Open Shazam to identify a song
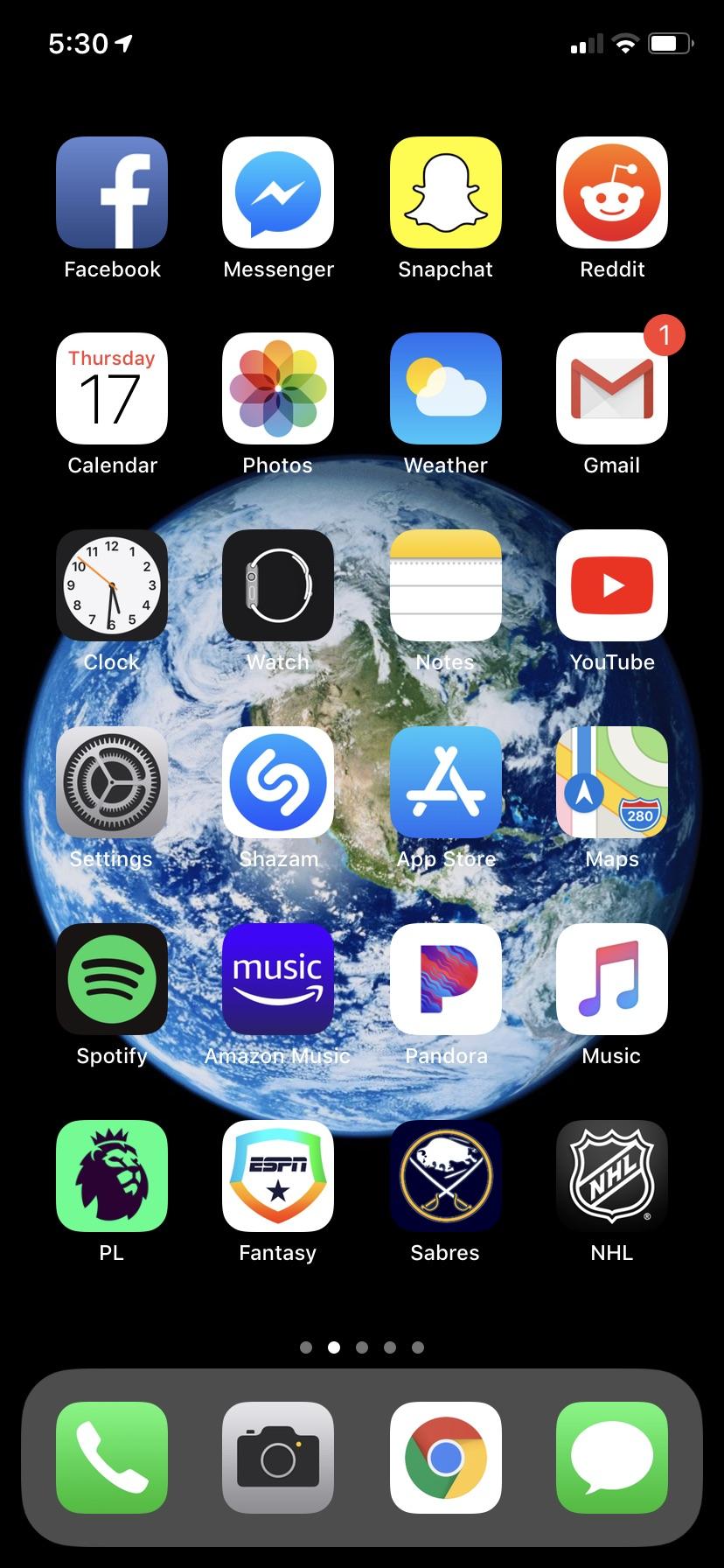Viewport: 724px width, 1568px height. 278,782
